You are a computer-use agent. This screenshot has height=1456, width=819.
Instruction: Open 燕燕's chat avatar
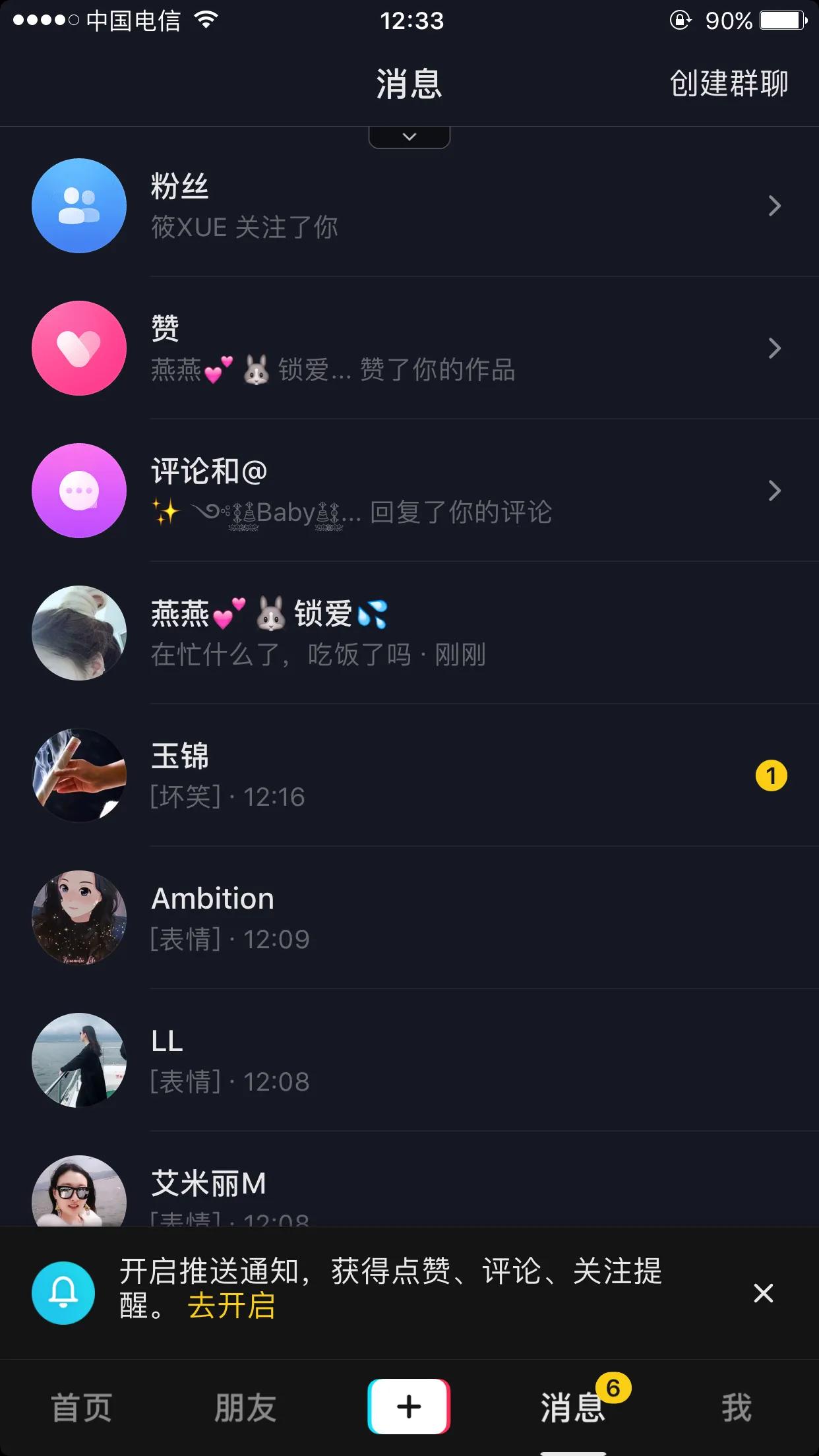click(78, 632)
